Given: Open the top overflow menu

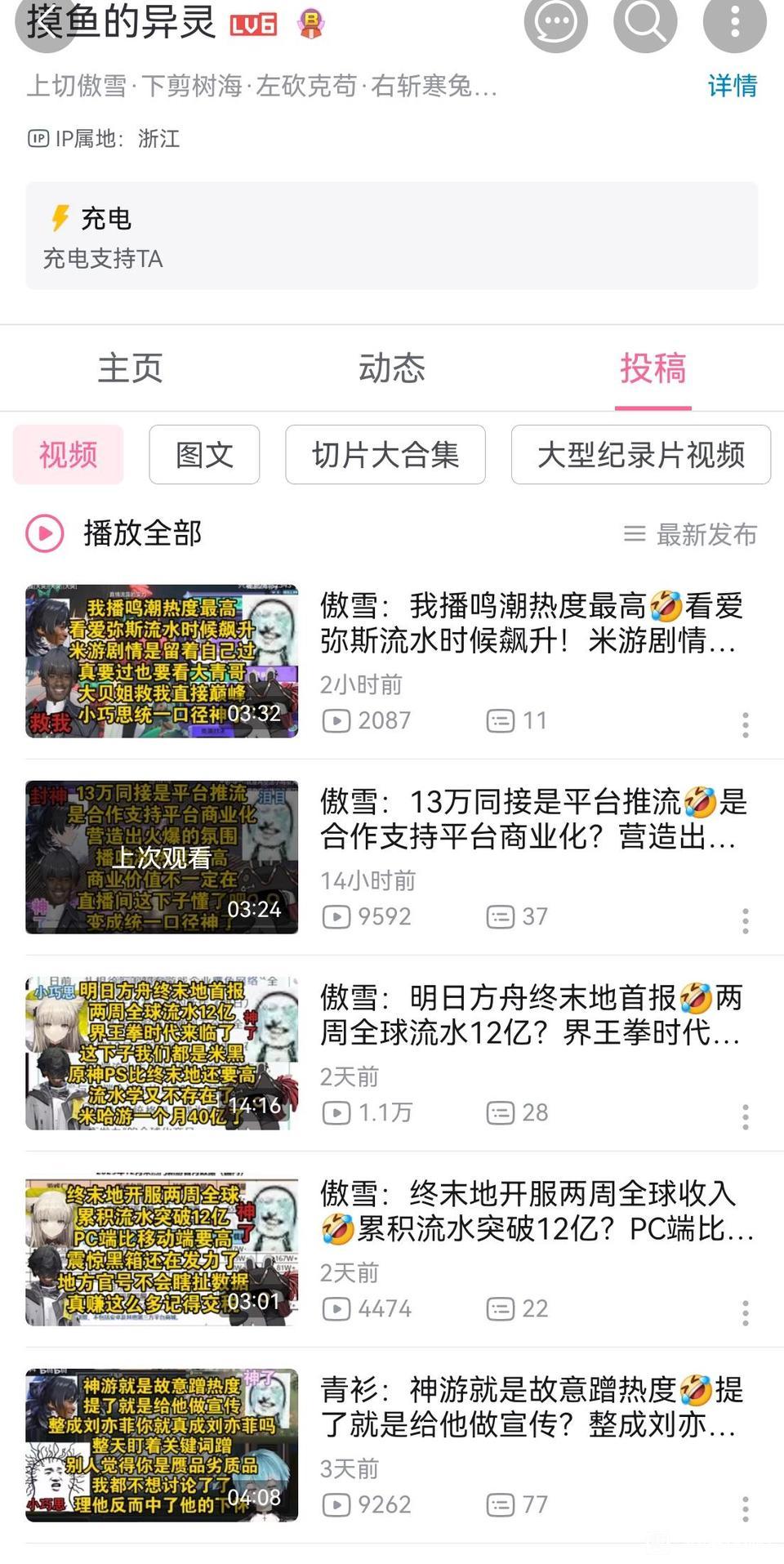Looking at the screenshot, I should pos(734,22).
